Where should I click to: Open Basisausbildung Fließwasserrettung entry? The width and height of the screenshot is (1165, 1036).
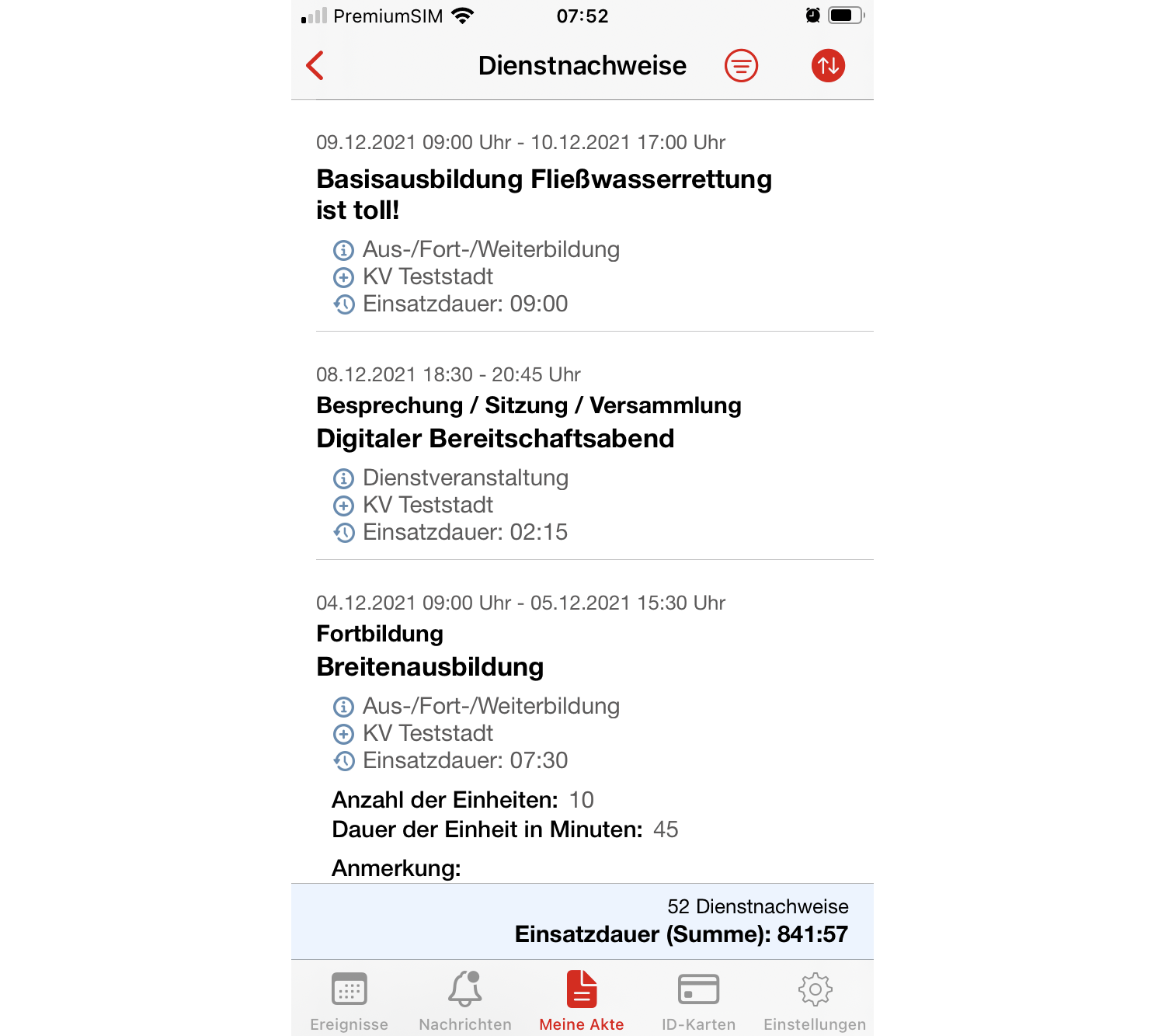point(544,194)
